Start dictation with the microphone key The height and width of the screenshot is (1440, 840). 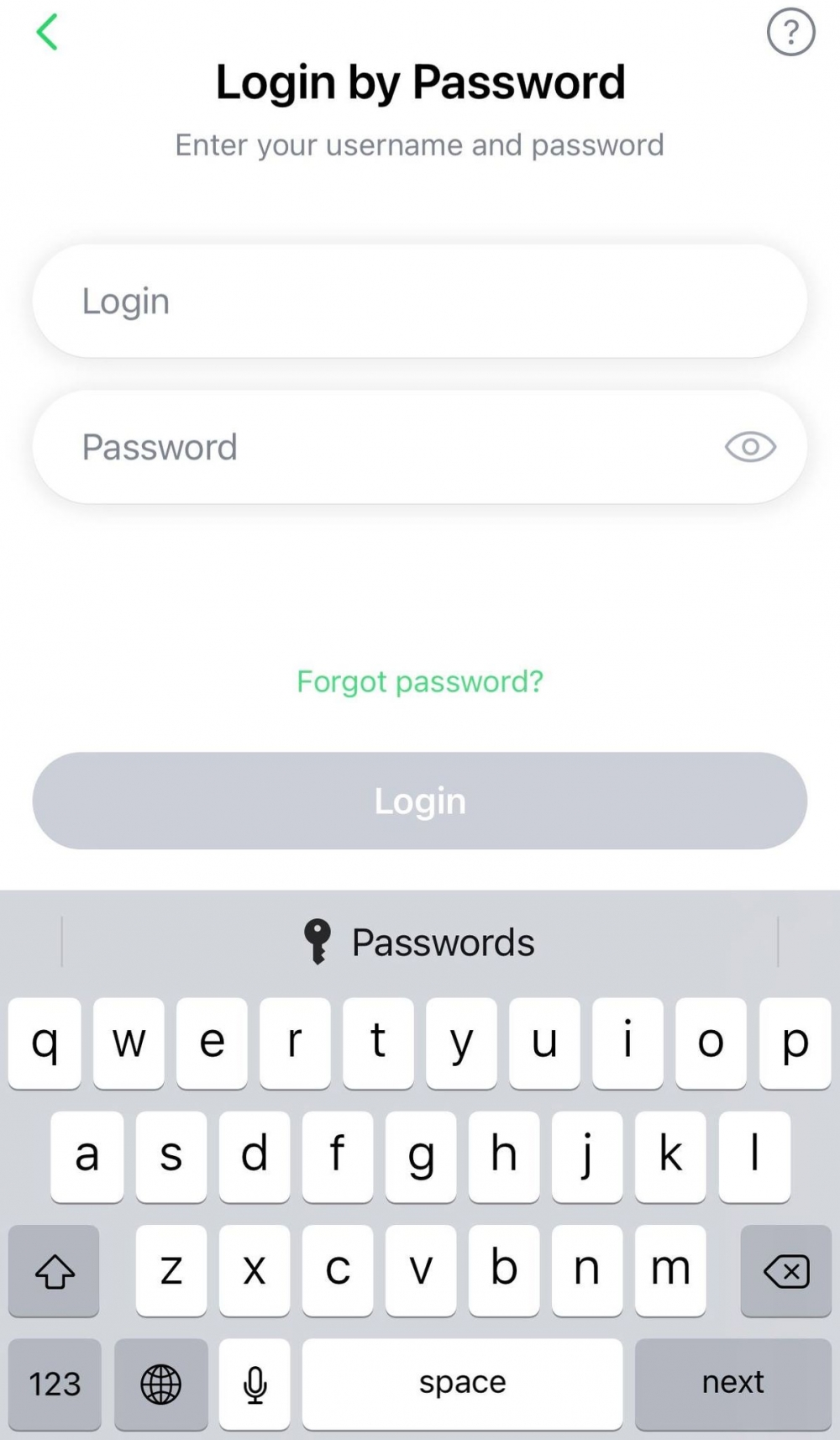point(255,1383)
